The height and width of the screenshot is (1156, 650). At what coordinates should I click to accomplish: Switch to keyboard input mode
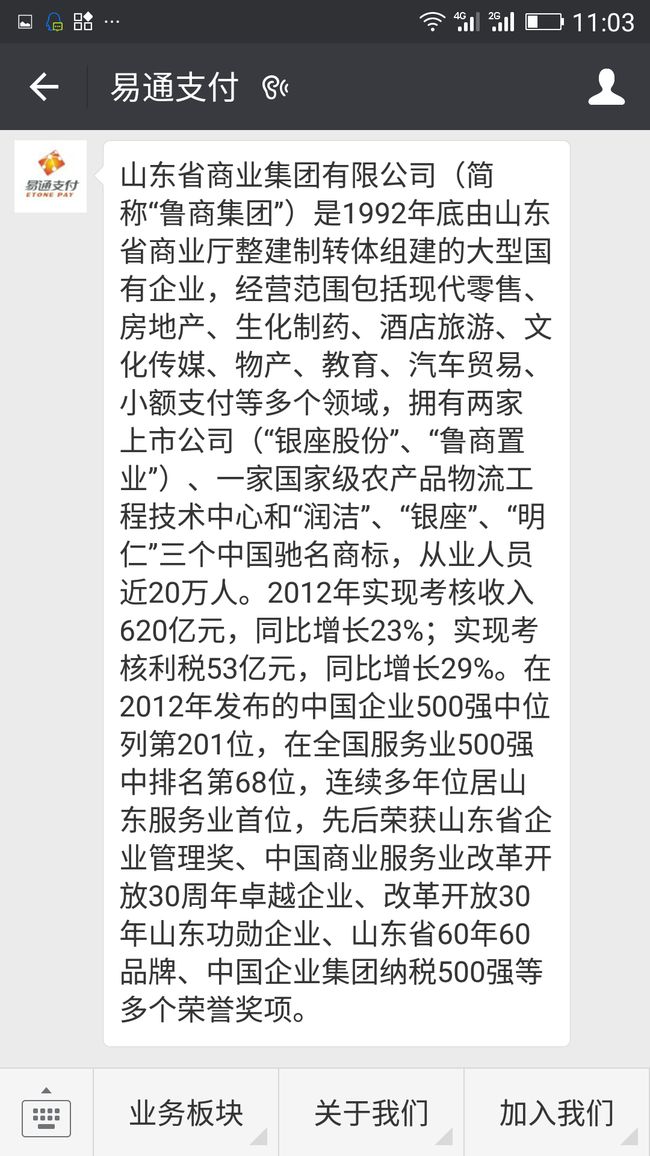[46, 1113]
